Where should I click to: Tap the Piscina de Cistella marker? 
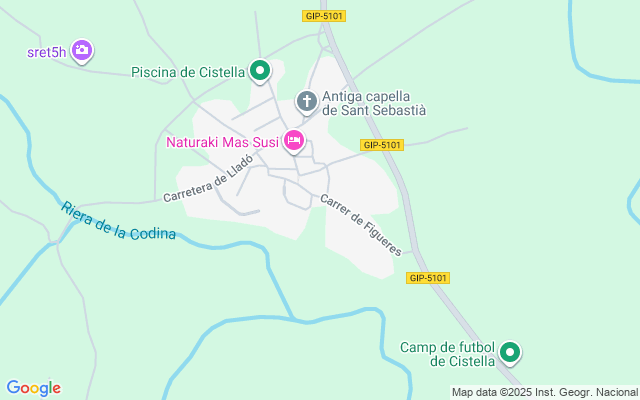tap(260, 71)
